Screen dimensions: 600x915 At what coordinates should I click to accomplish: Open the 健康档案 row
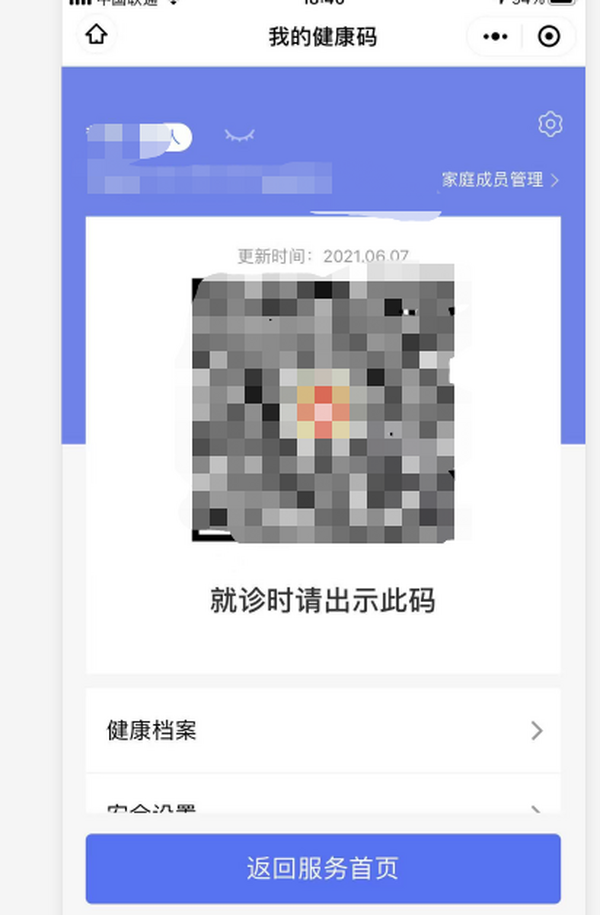(x=322, y=731)
